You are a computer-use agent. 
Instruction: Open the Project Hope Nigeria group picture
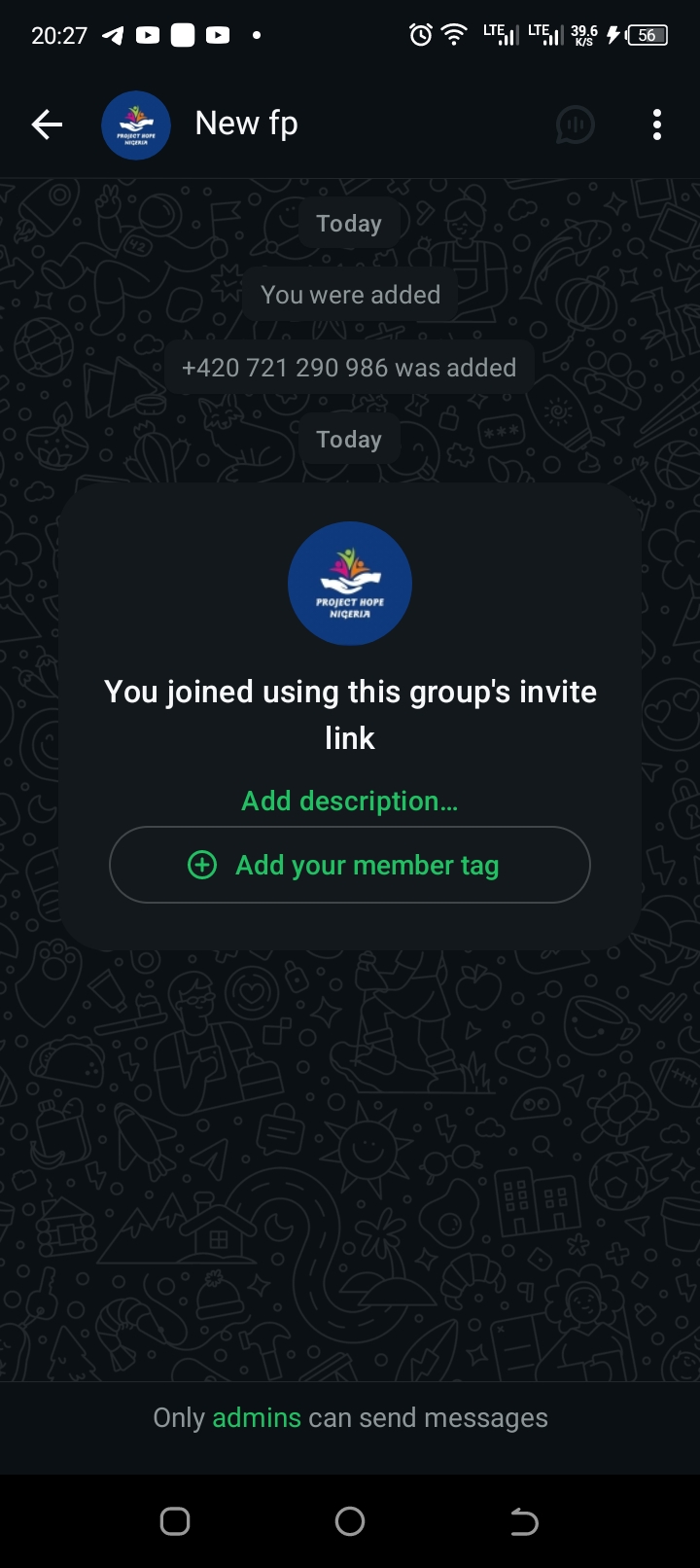[349, 584]
